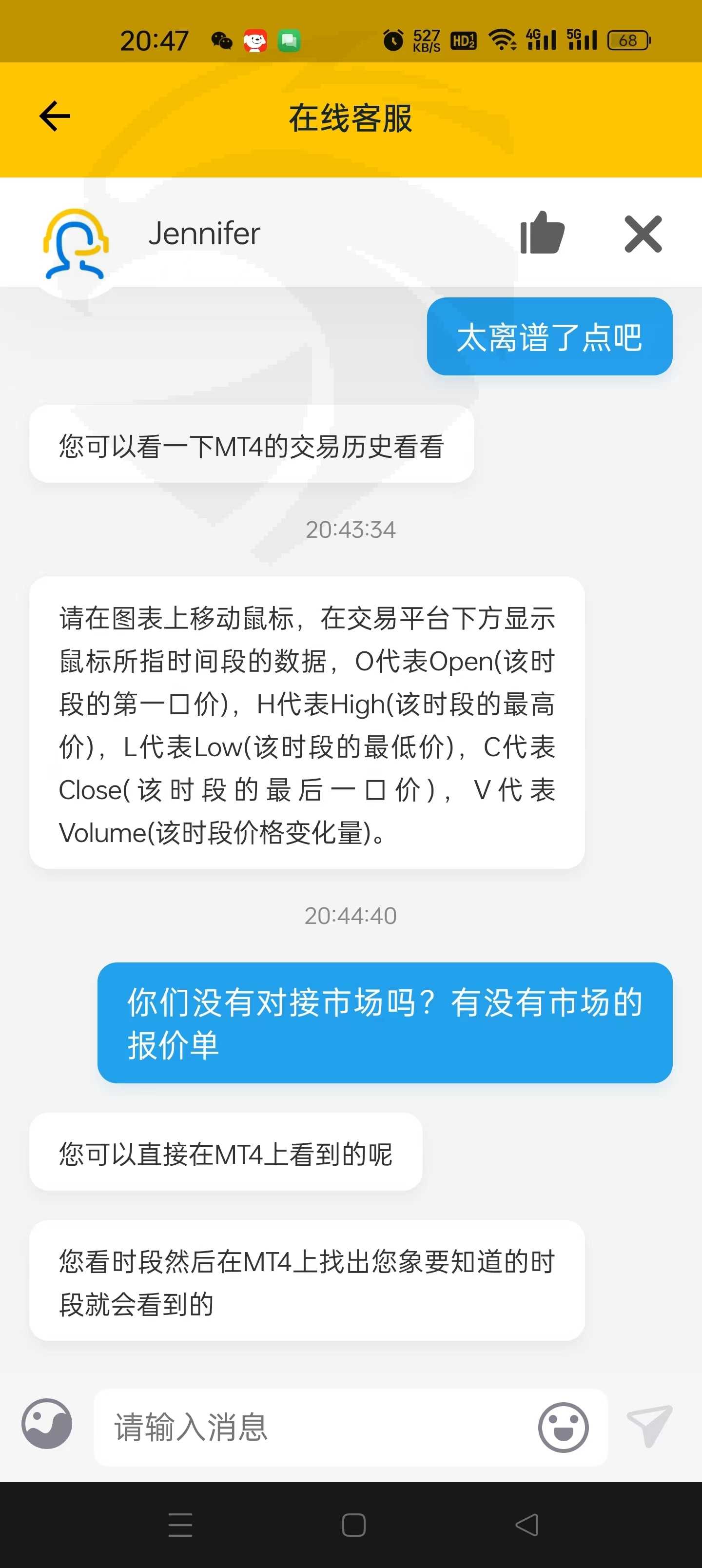Send the message with paper plane
This screenshot has width=702, height=1568.
[x=650, y=1426]
